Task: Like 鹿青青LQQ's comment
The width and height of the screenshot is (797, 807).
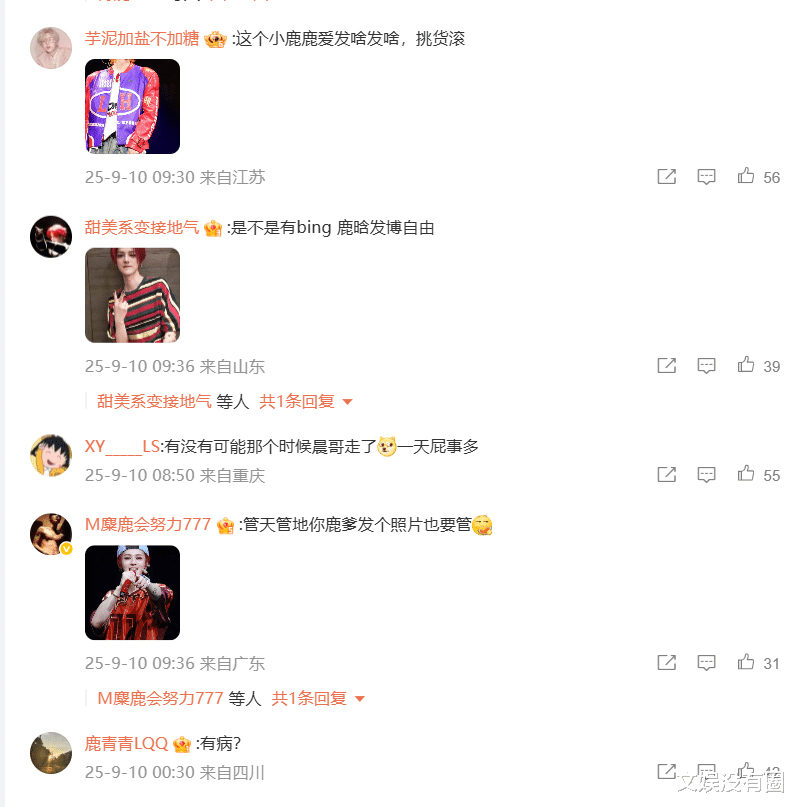Action: (746, 771)
